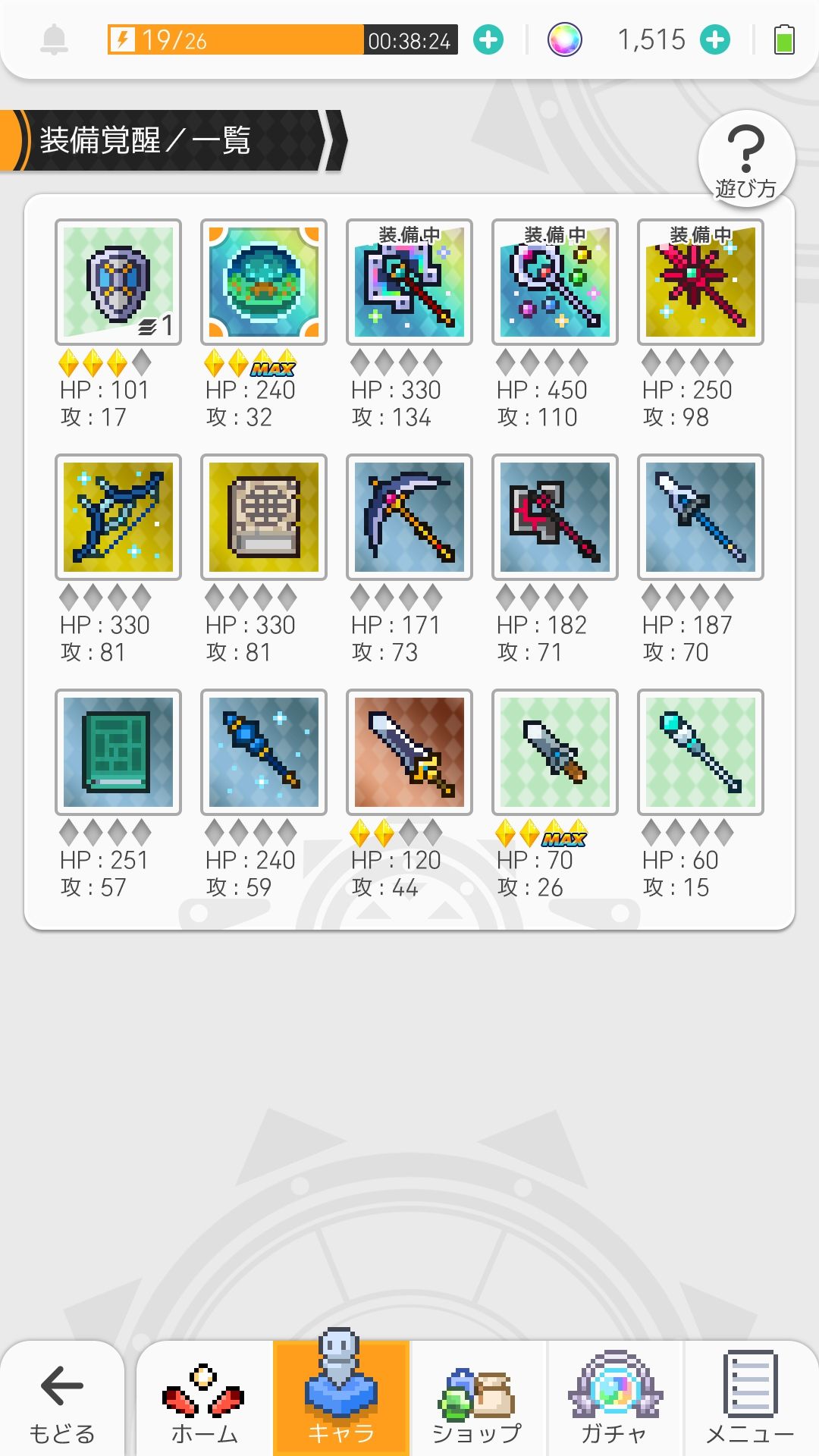819x1456 pixels.
Task: Select the spear with HP 187
Action: click(x=701, y=517)
